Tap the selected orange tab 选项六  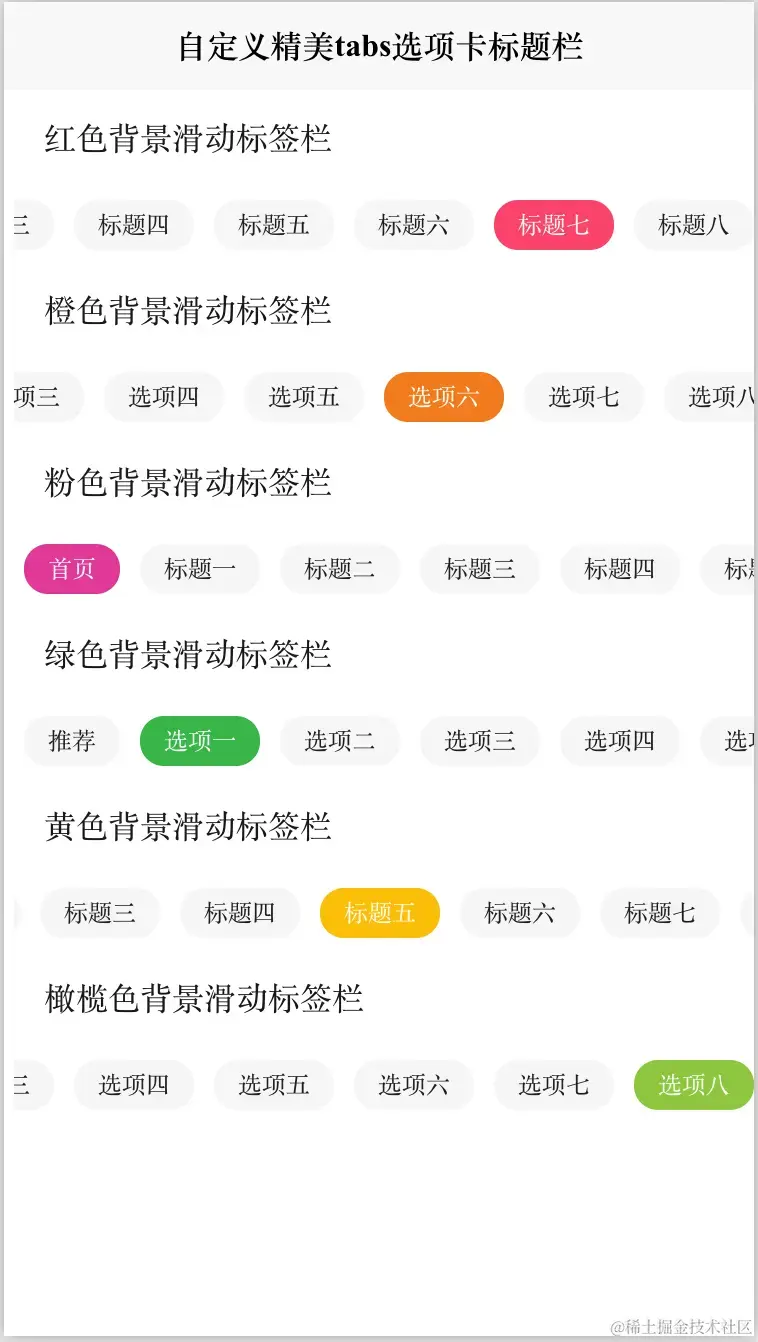pyautogui.click(x=443, y=397)
